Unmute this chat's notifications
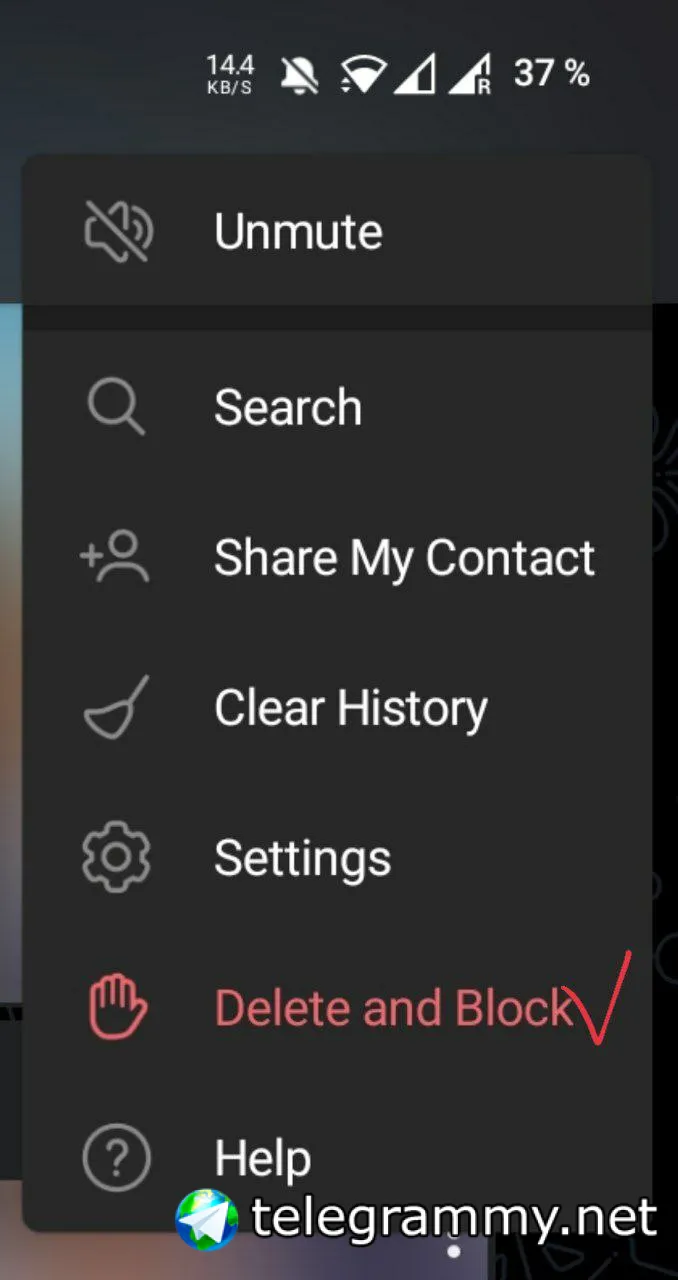The height and width of the screenshot is (1280, 678). coord(298,232)
